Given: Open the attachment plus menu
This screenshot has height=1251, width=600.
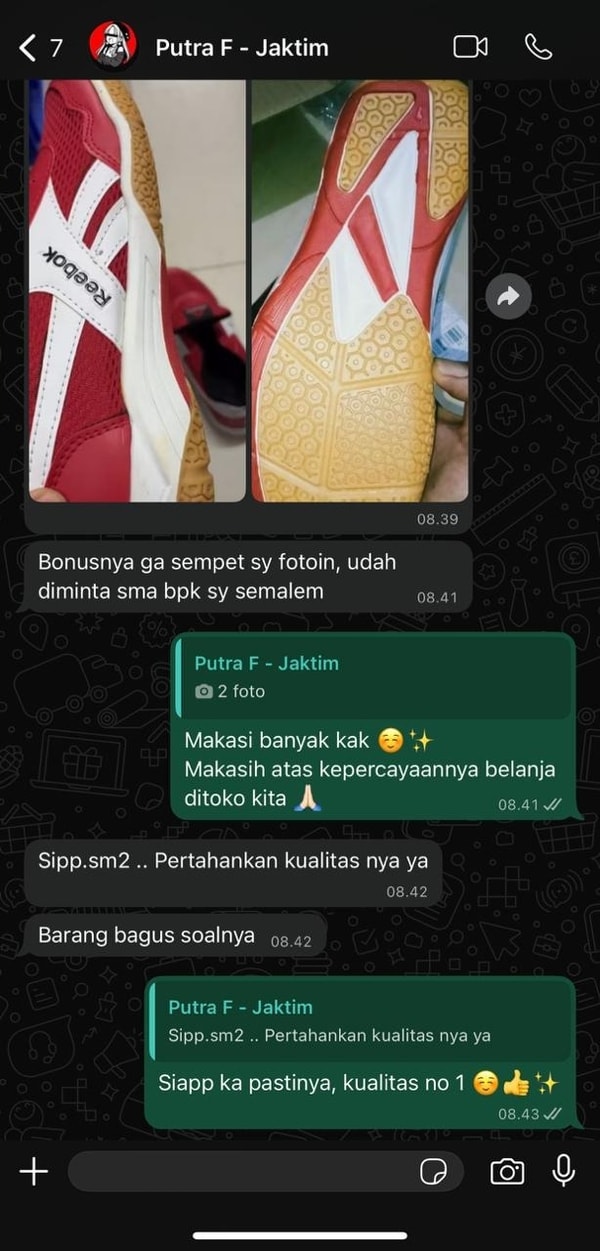Looking at the screenshot, I should (34, 1171).
